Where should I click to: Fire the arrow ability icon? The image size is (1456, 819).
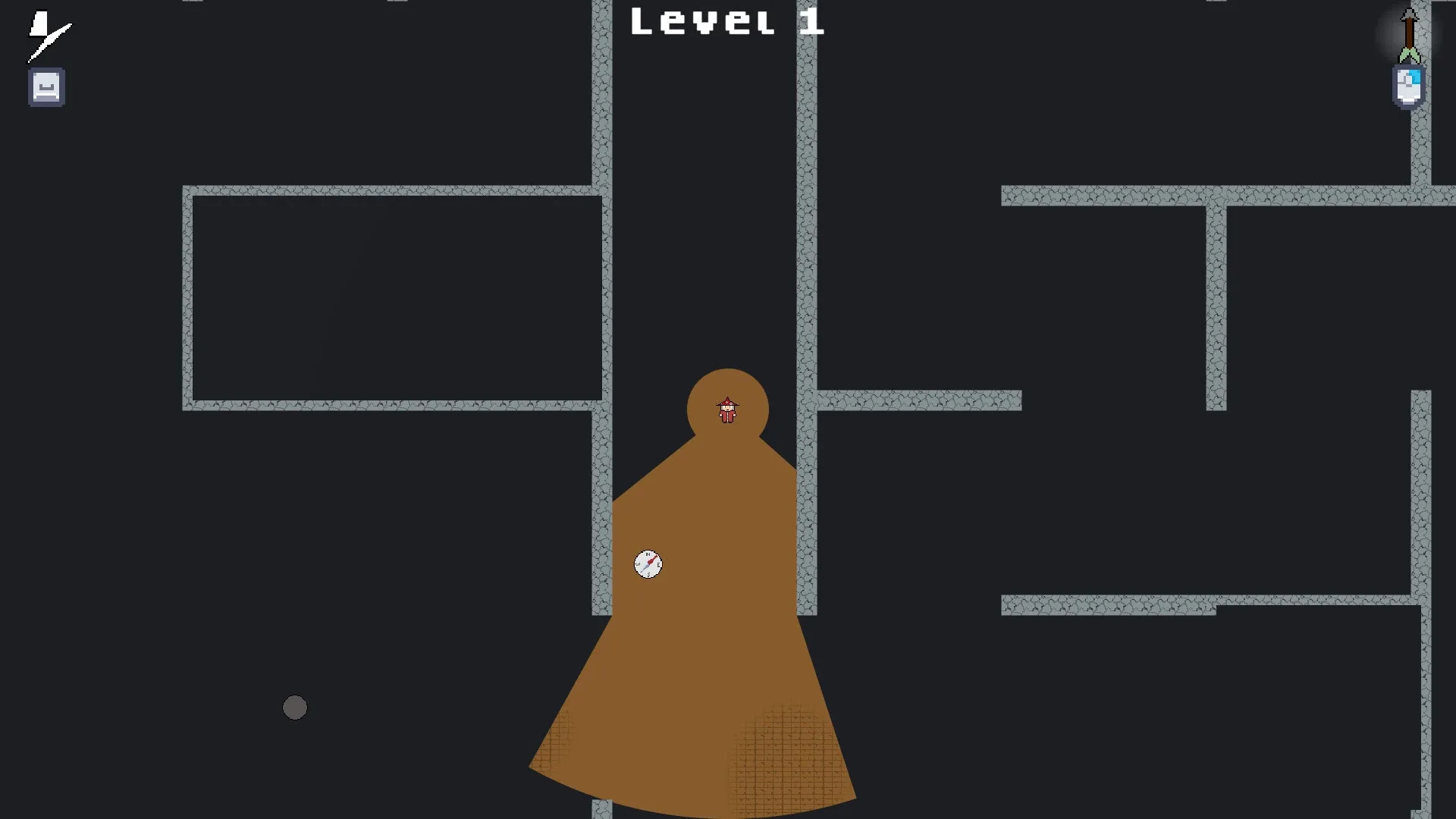(1409, 36)
